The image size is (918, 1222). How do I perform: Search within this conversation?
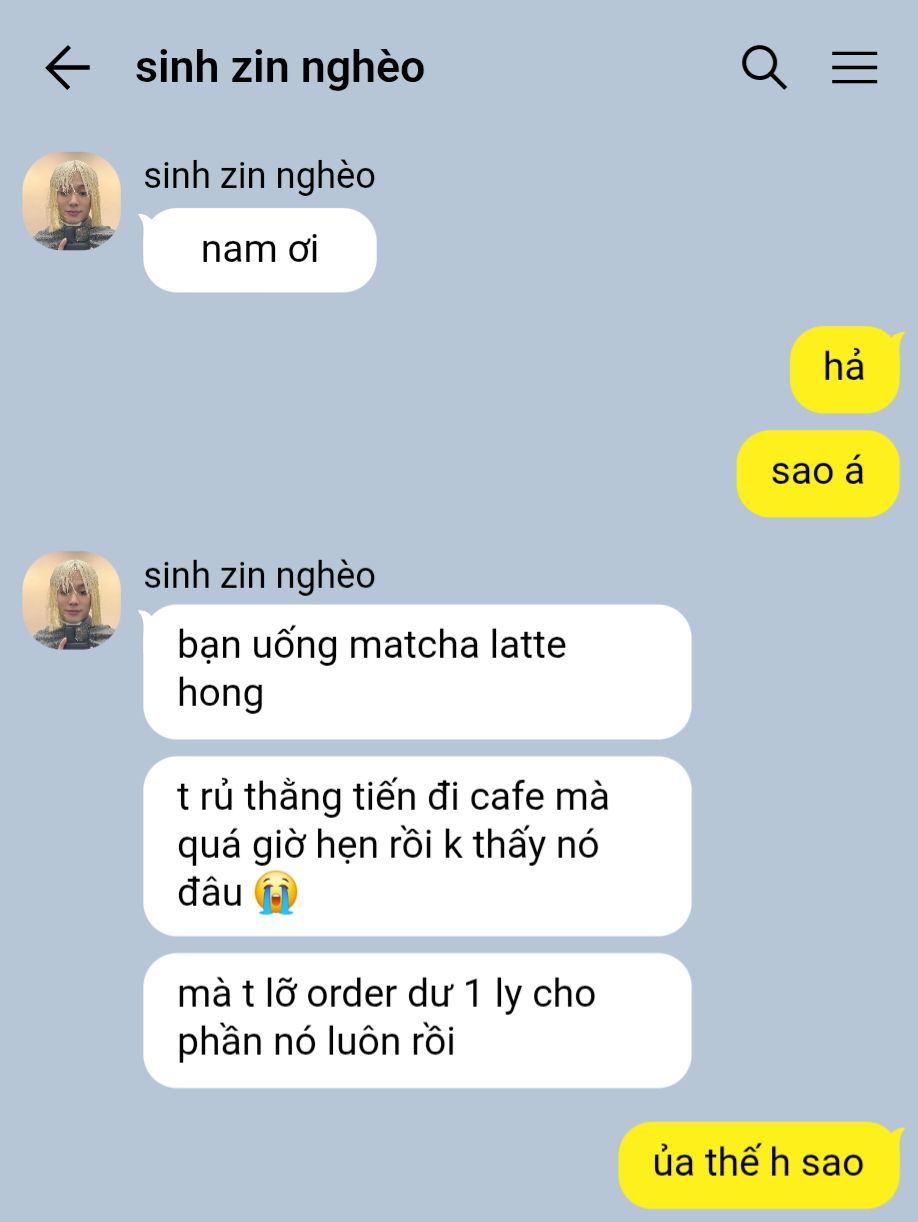point(764,68)
